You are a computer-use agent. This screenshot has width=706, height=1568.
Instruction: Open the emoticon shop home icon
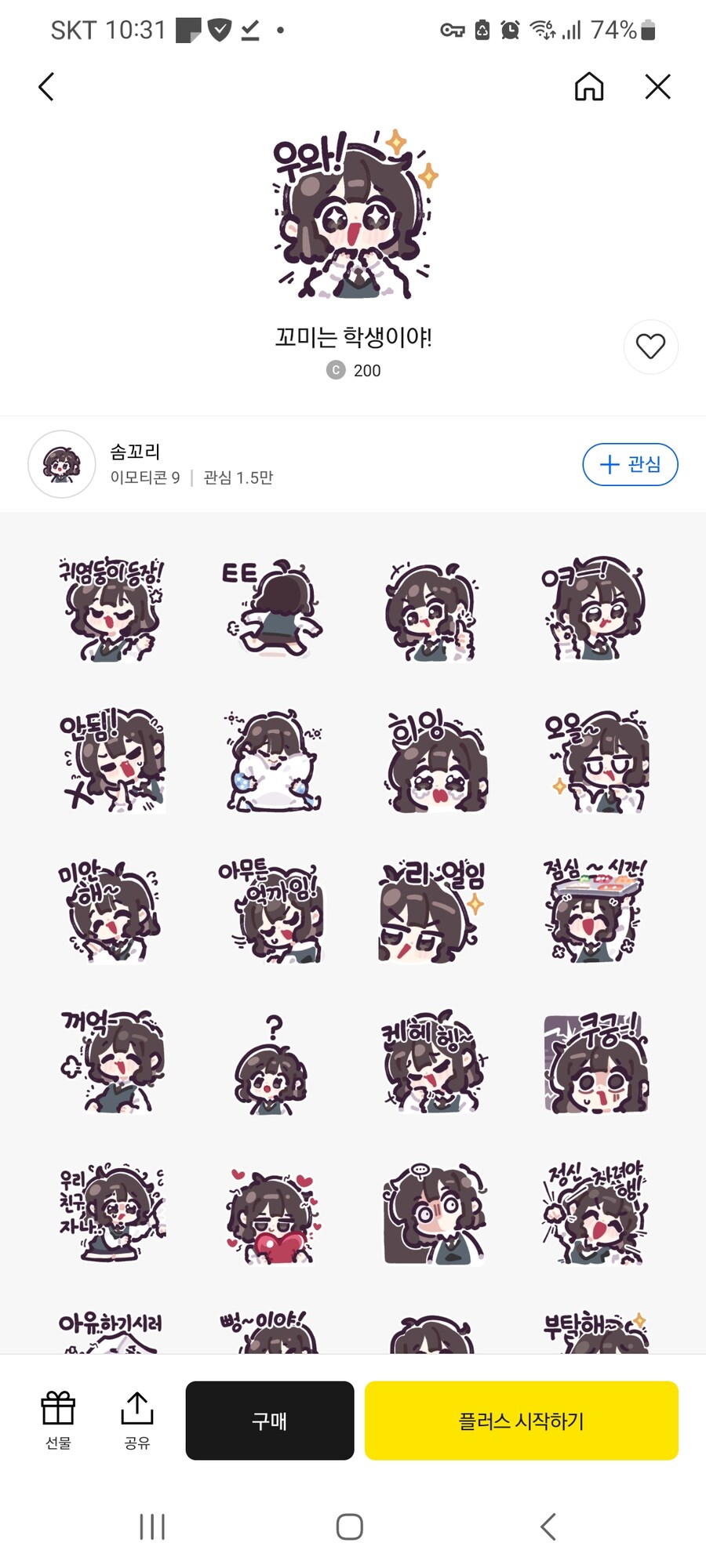pos(589,87)
